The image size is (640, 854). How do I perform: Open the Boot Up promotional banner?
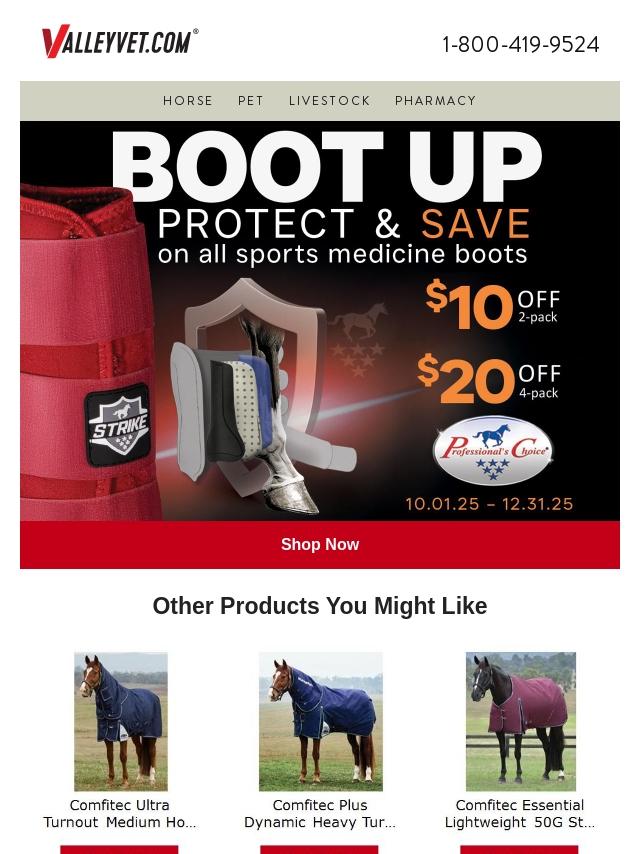click(x=320, y=320)
